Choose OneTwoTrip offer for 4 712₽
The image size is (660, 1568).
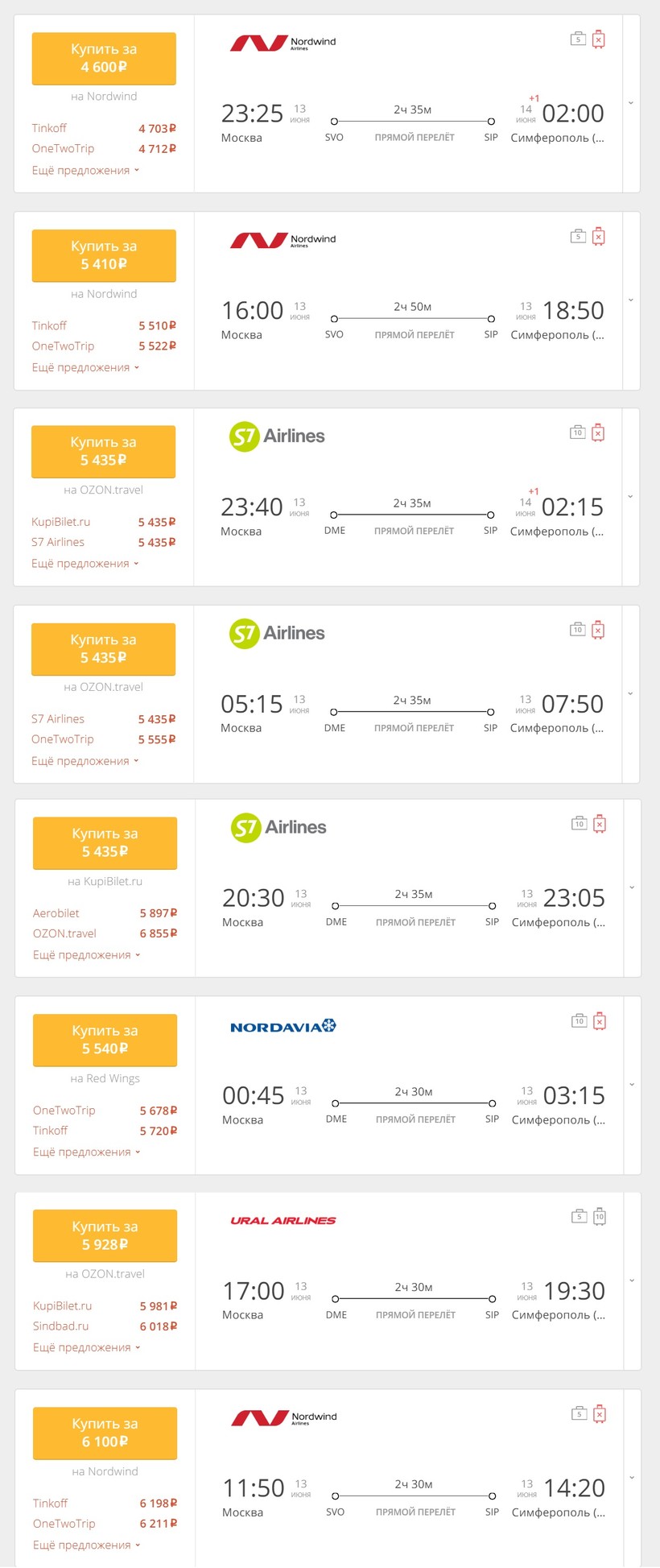point(104,148)
